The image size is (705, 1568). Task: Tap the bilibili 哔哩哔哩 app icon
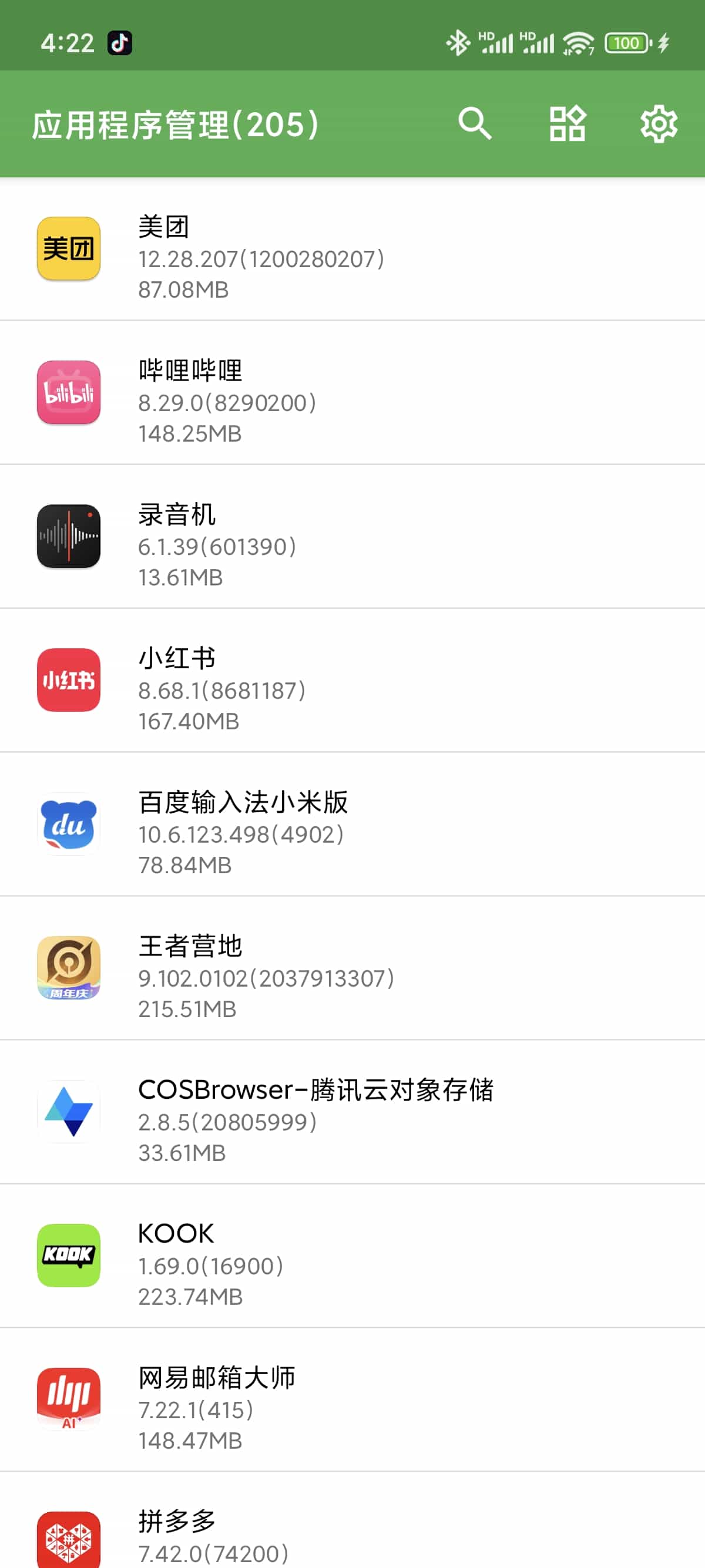pos(68,394)
